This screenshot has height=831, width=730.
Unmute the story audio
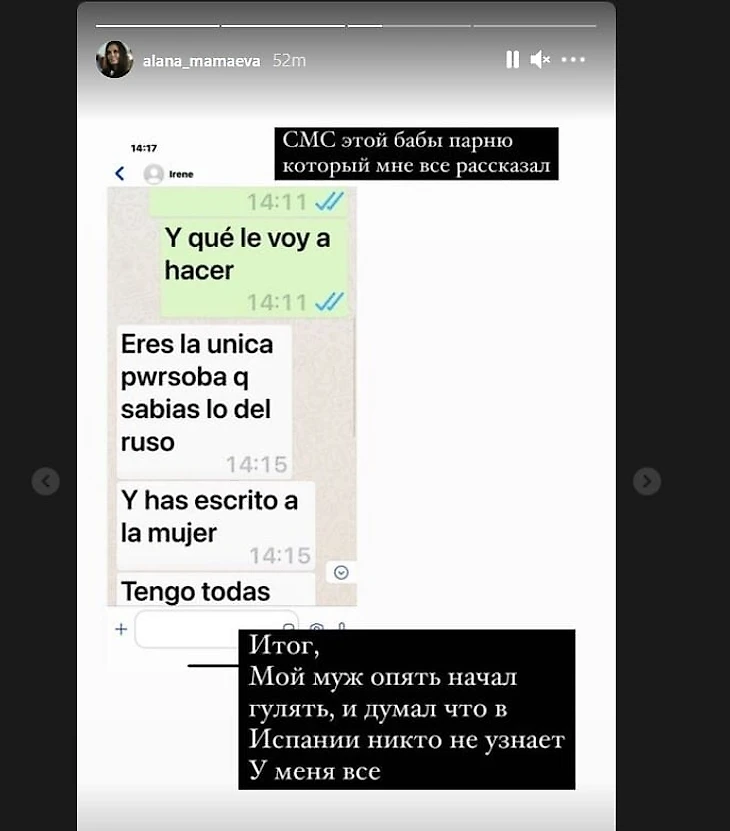[540, 60]
